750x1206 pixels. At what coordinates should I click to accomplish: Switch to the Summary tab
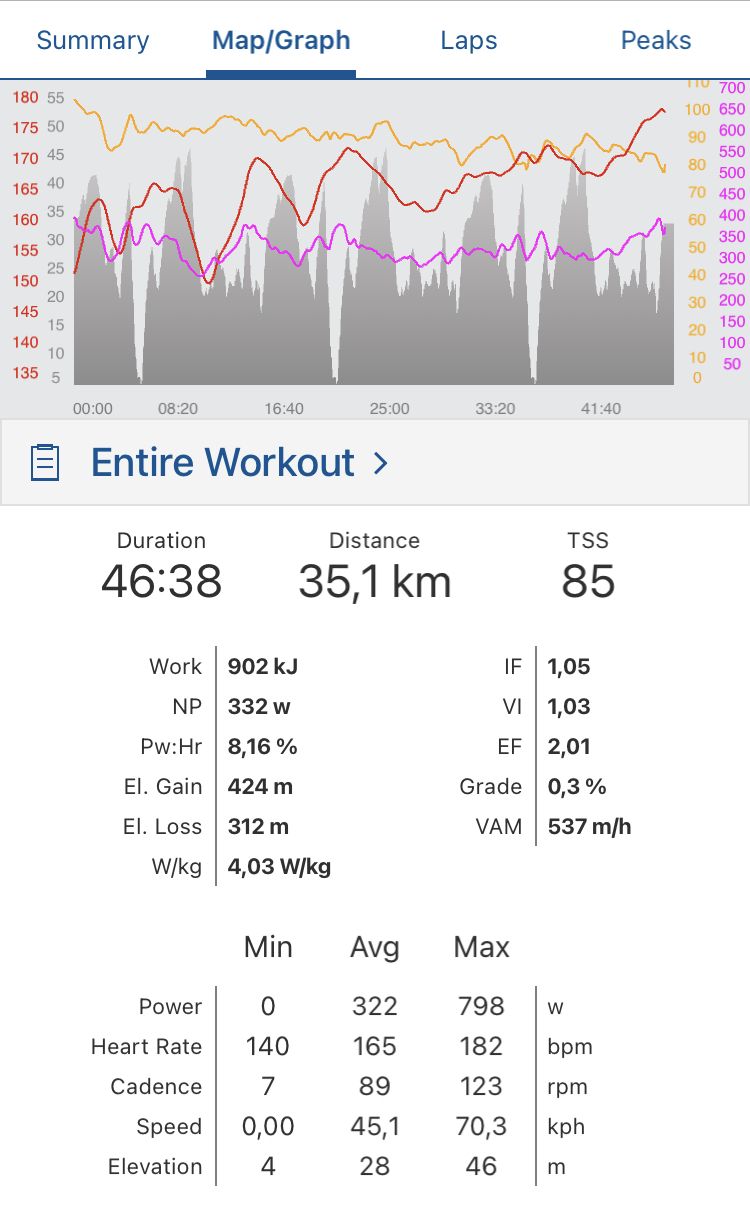coord(93,41)
